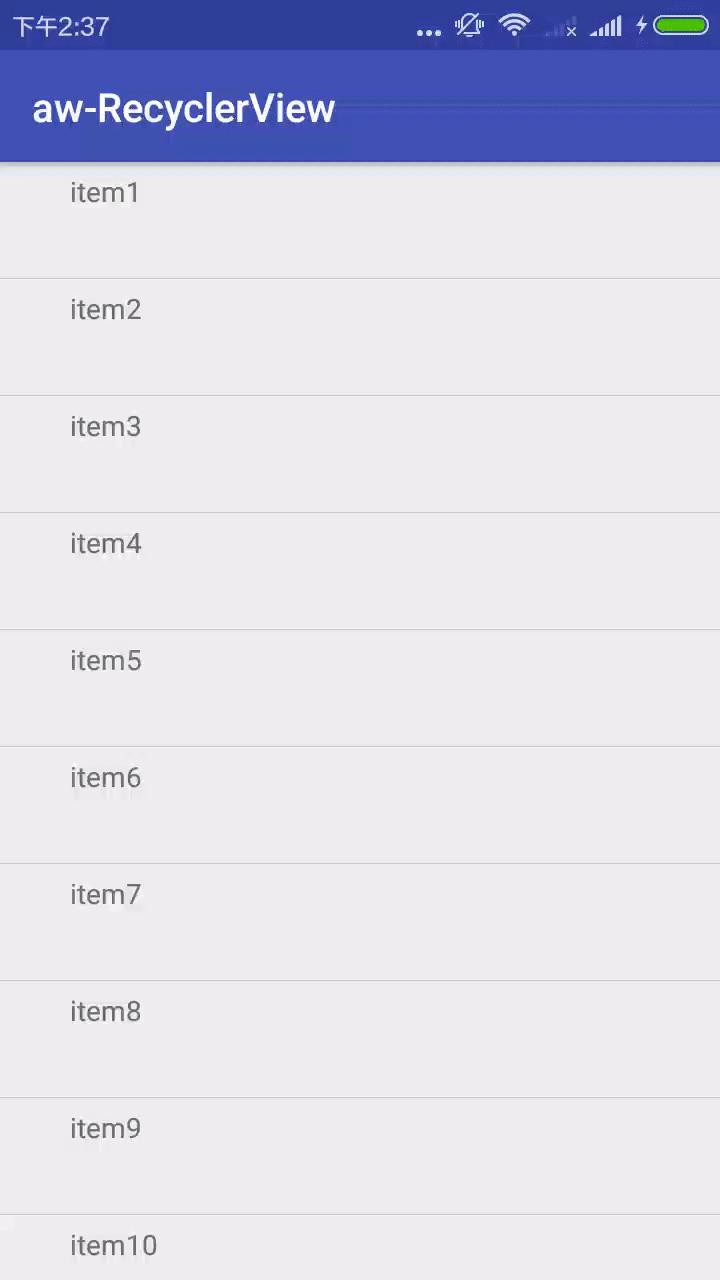The image size is (720, 1280).
Task: Click the Wi-Fi icon in the status bar
Action: coord(516,26)
